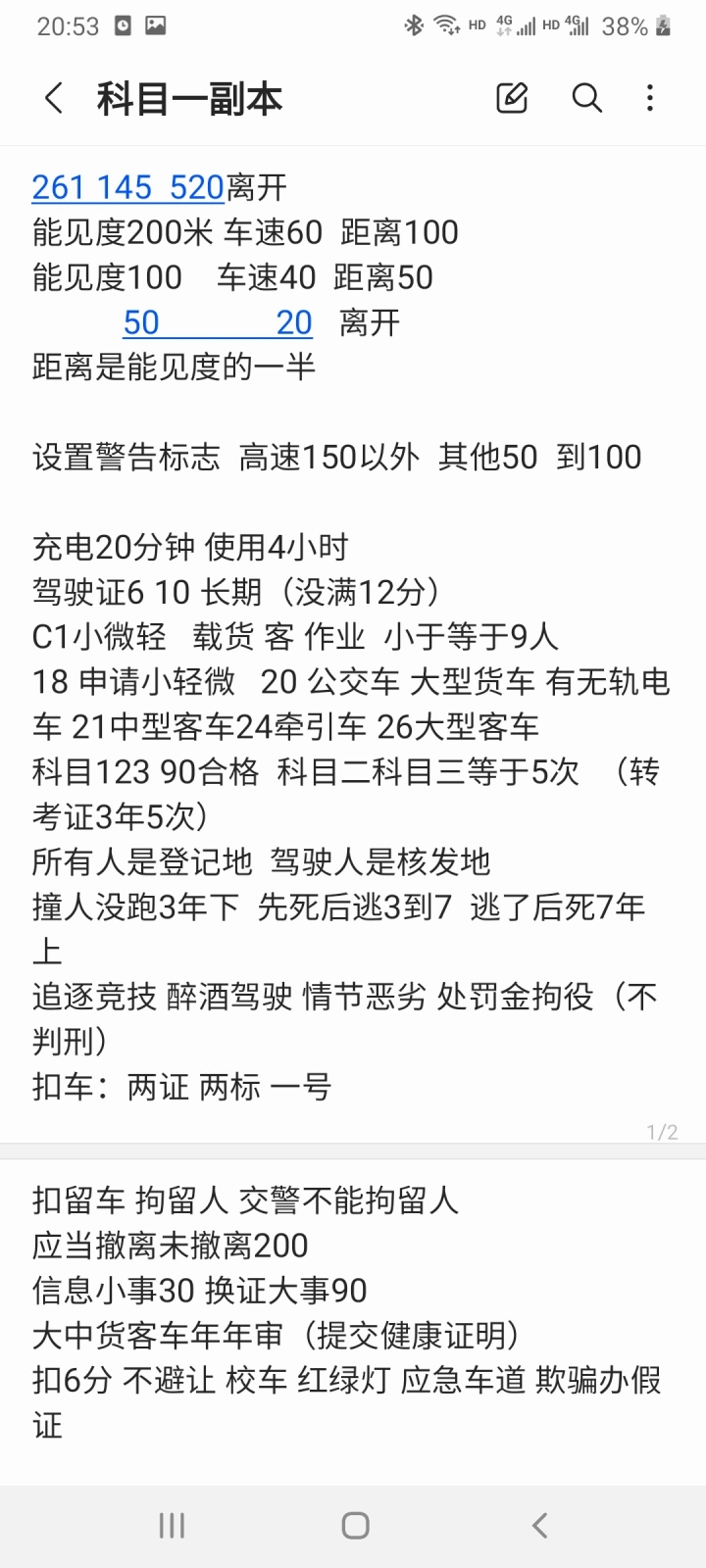The image size is (706, 1568).
Task: Go to the home screen
Action: tap(355, 1525)
